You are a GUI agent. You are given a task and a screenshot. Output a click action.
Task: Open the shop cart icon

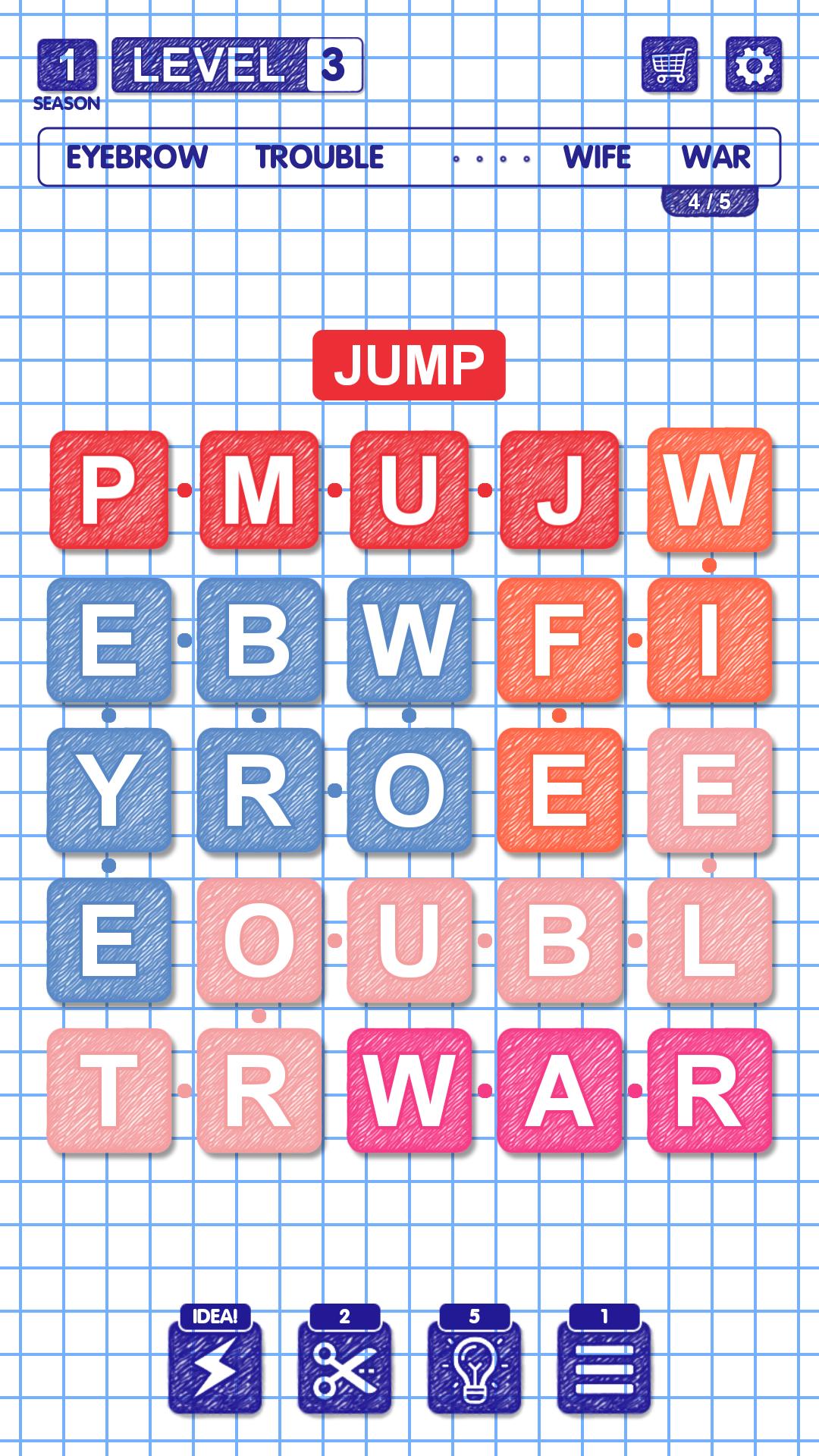tap(670, 65)
